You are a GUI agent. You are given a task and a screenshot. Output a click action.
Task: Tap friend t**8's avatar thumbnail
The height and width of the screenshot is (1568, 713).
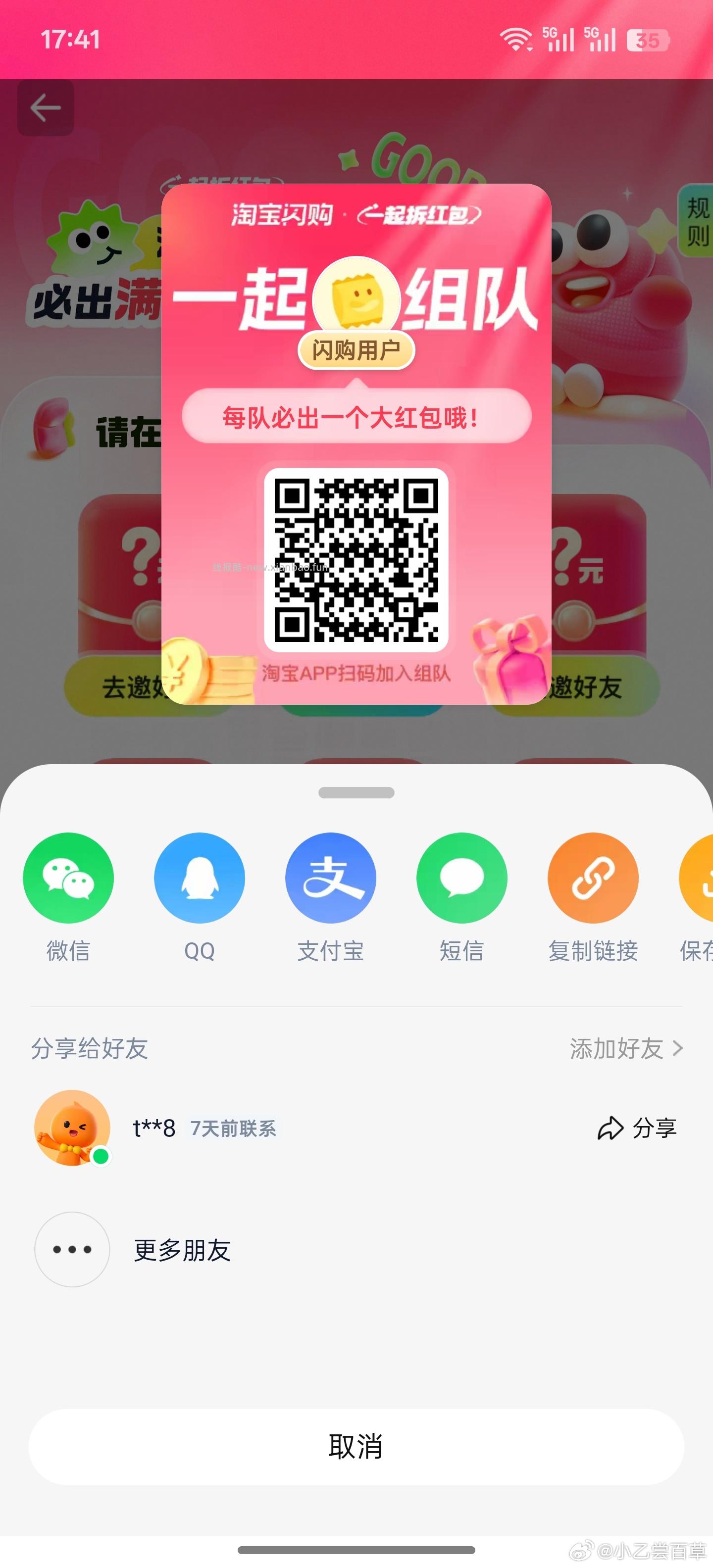tap(71, 1127)
